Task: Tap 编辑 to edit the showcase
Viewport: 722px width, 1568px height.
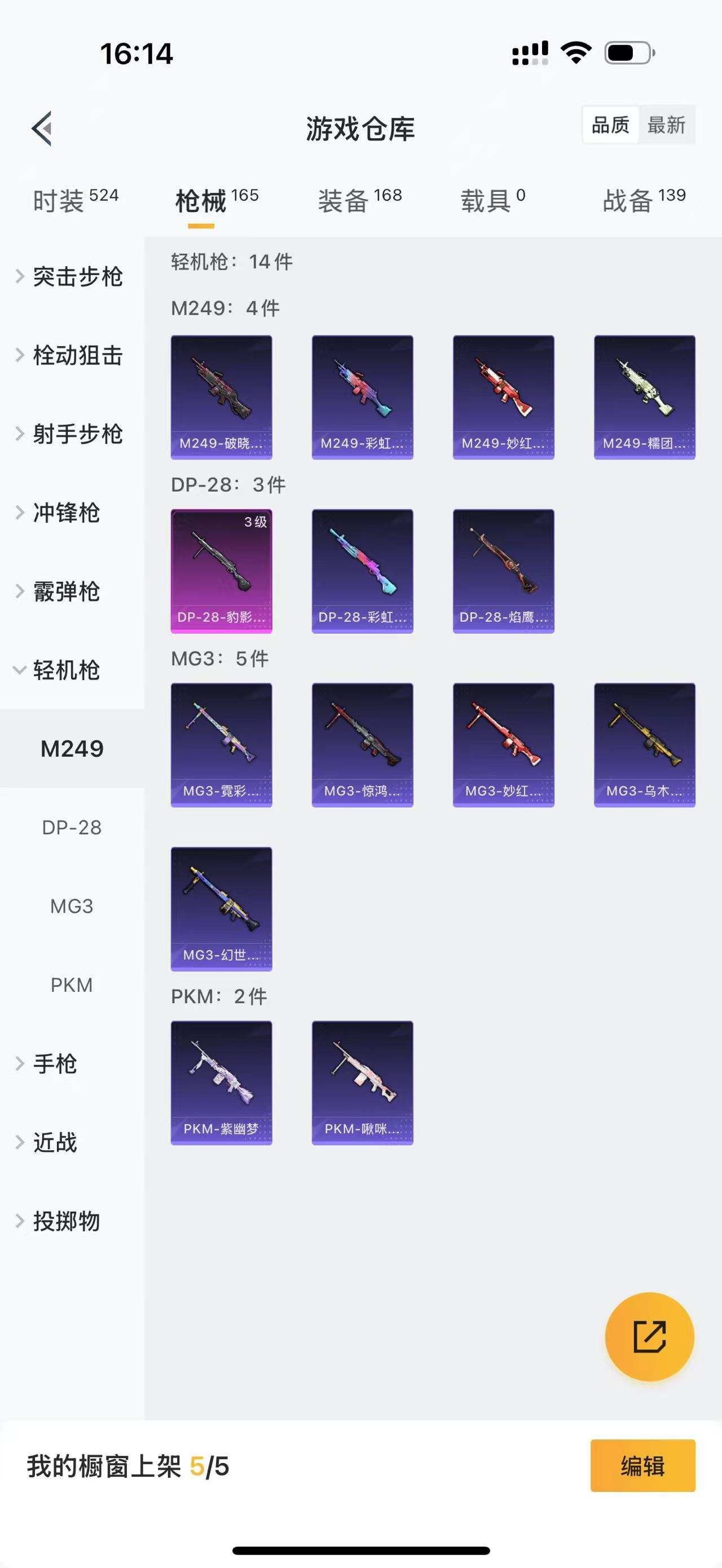Action: click(x=642, y=1465)
